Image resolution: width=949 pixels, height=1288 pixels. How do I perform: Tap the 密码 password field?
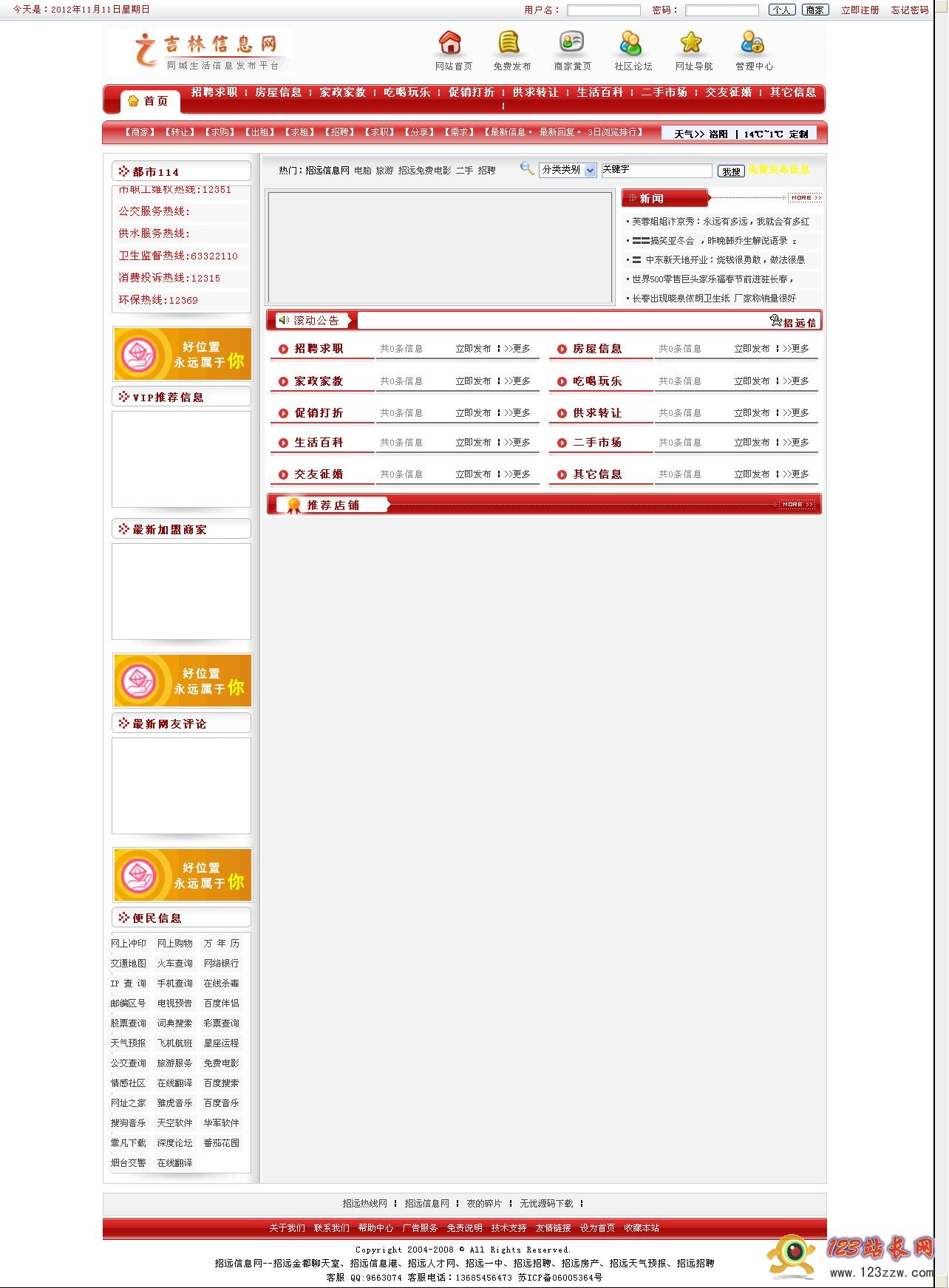[x=721, y=10]
